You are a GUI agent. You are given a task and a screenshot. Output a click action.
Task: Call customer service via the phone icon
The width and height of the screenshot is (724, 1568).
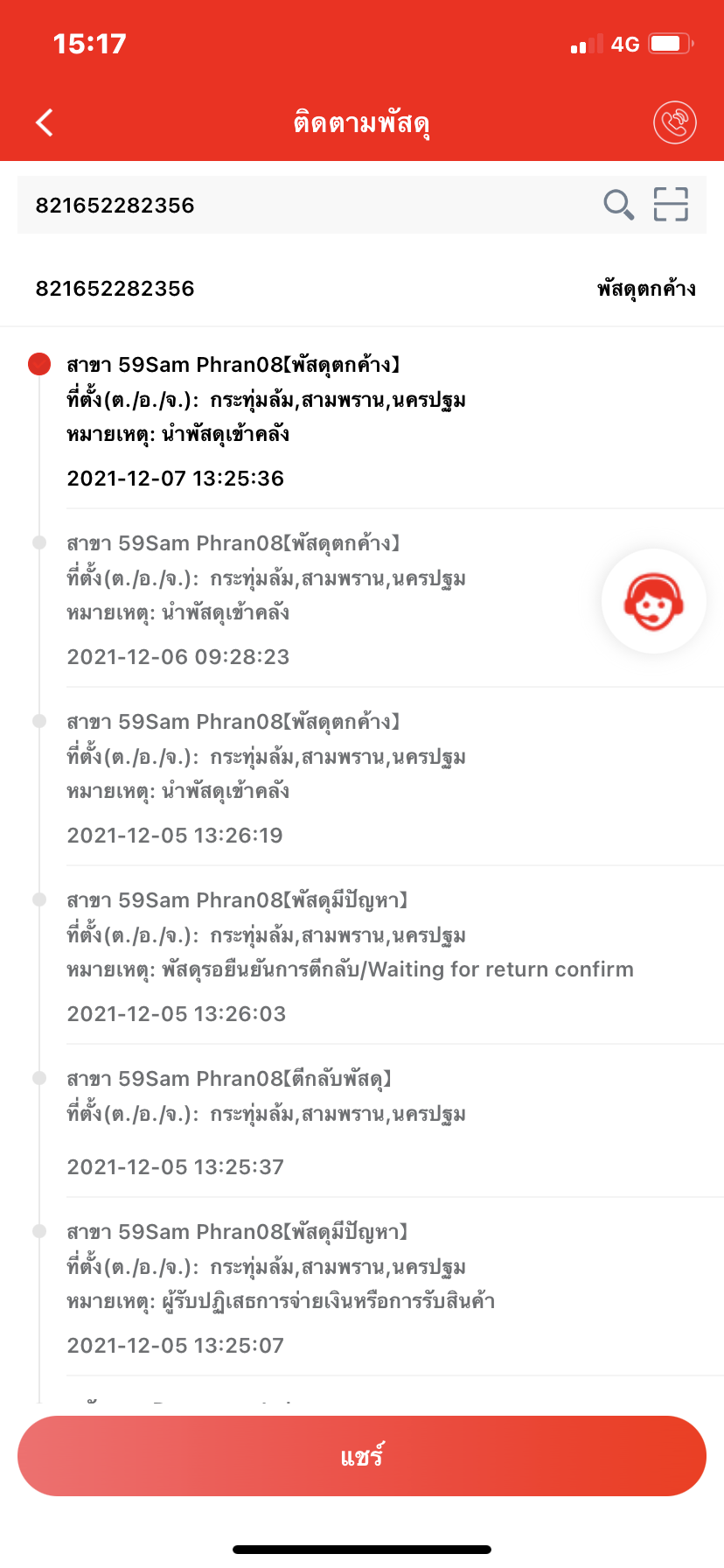tap(674, 122)
